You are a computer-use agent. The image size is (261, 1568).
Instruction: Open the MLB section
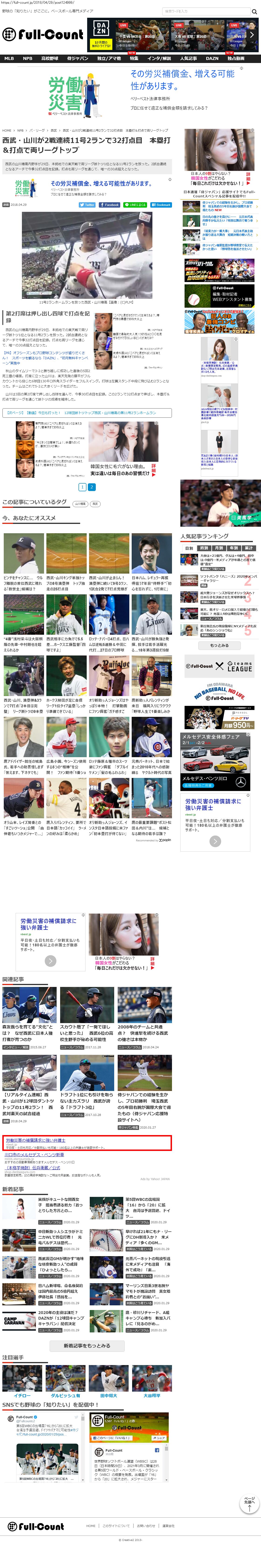pyautogui.click(x=9, y=59)
